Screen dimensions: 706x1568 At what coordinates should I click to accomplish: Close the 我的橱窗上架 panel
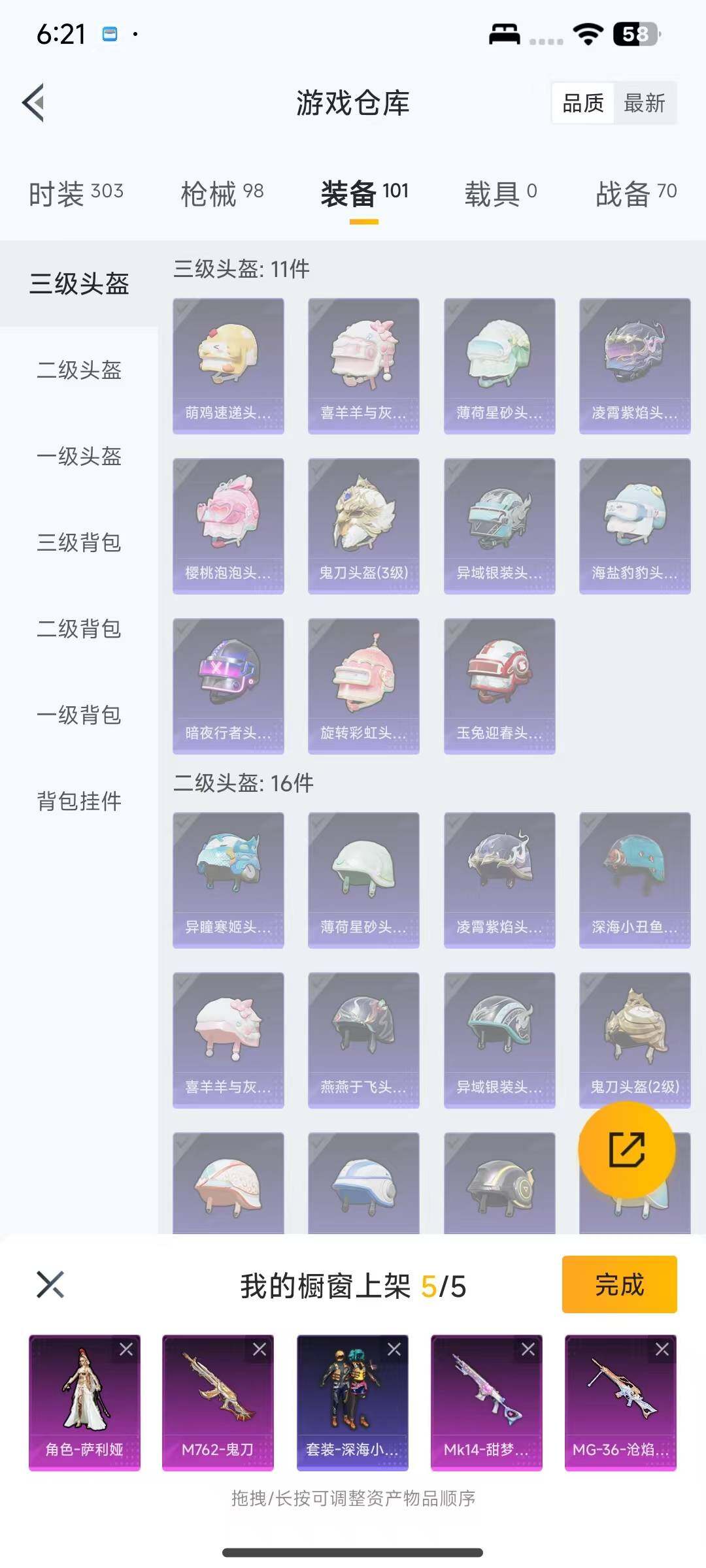(x=50, y=1284)
